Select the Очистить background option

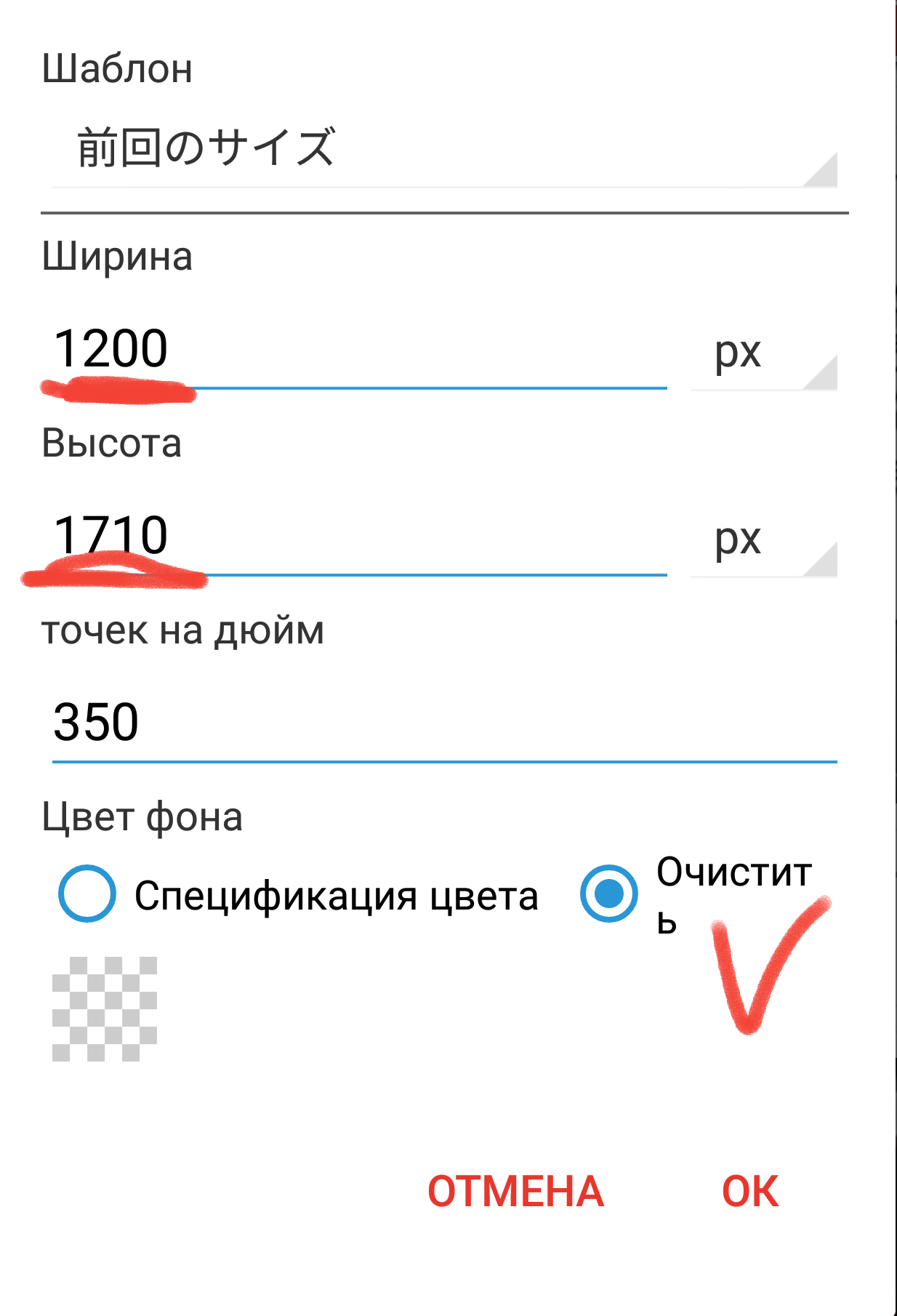pyautogui.click(x=609, y=894)
